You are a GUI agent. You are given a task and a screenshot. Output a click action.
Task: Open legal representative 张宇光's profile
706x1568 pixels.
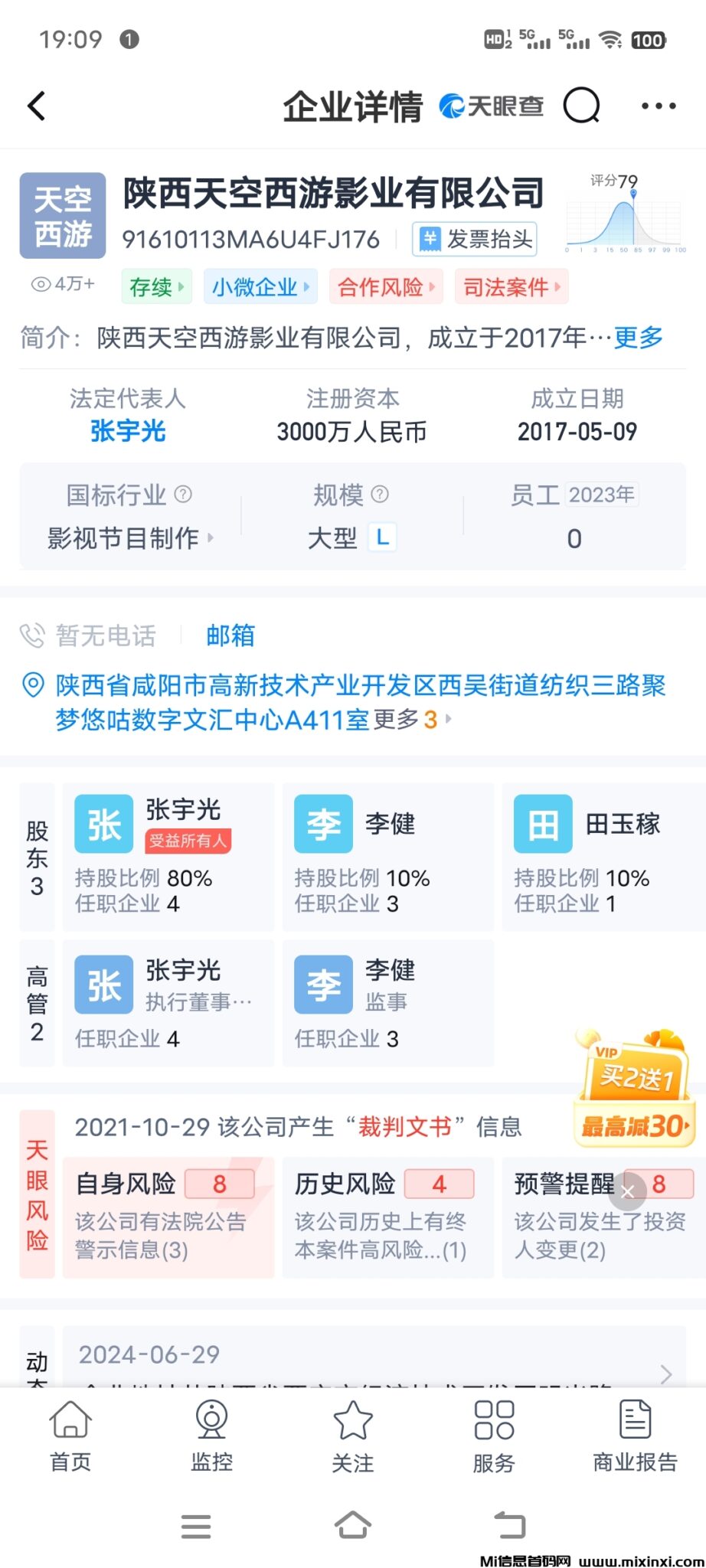pyautogui.click(x=128, y=431)
